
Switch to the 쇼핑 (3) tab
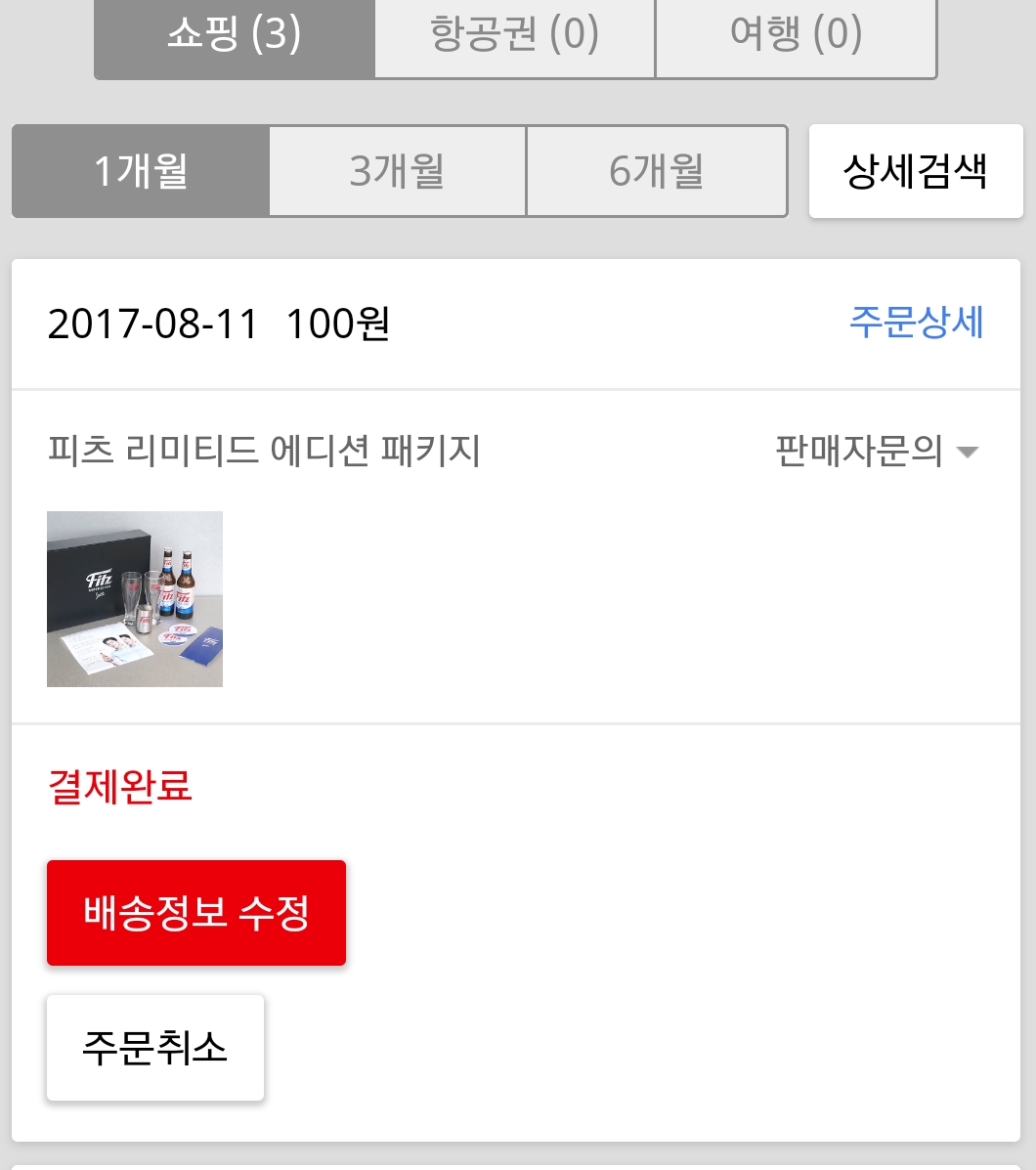tap(235, 36)
